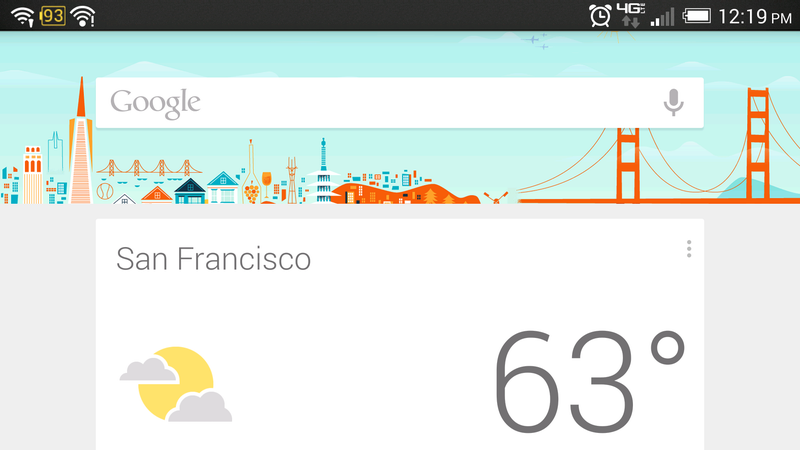Open the San Francisco weather card

pyautogui.click(x=400, y=340)
